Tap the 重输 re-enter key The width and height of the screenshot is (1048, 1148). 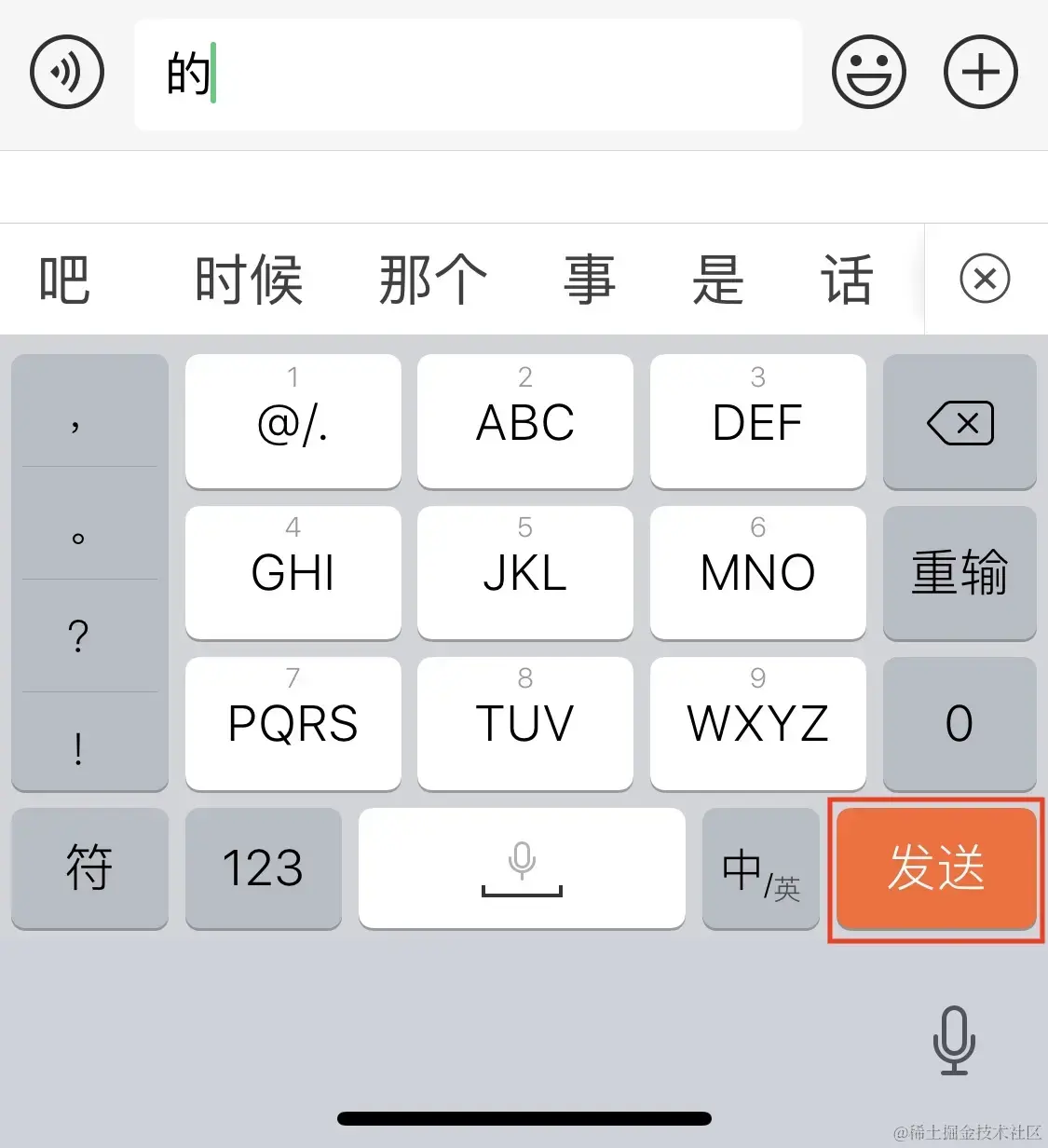[x=960, y=572]
